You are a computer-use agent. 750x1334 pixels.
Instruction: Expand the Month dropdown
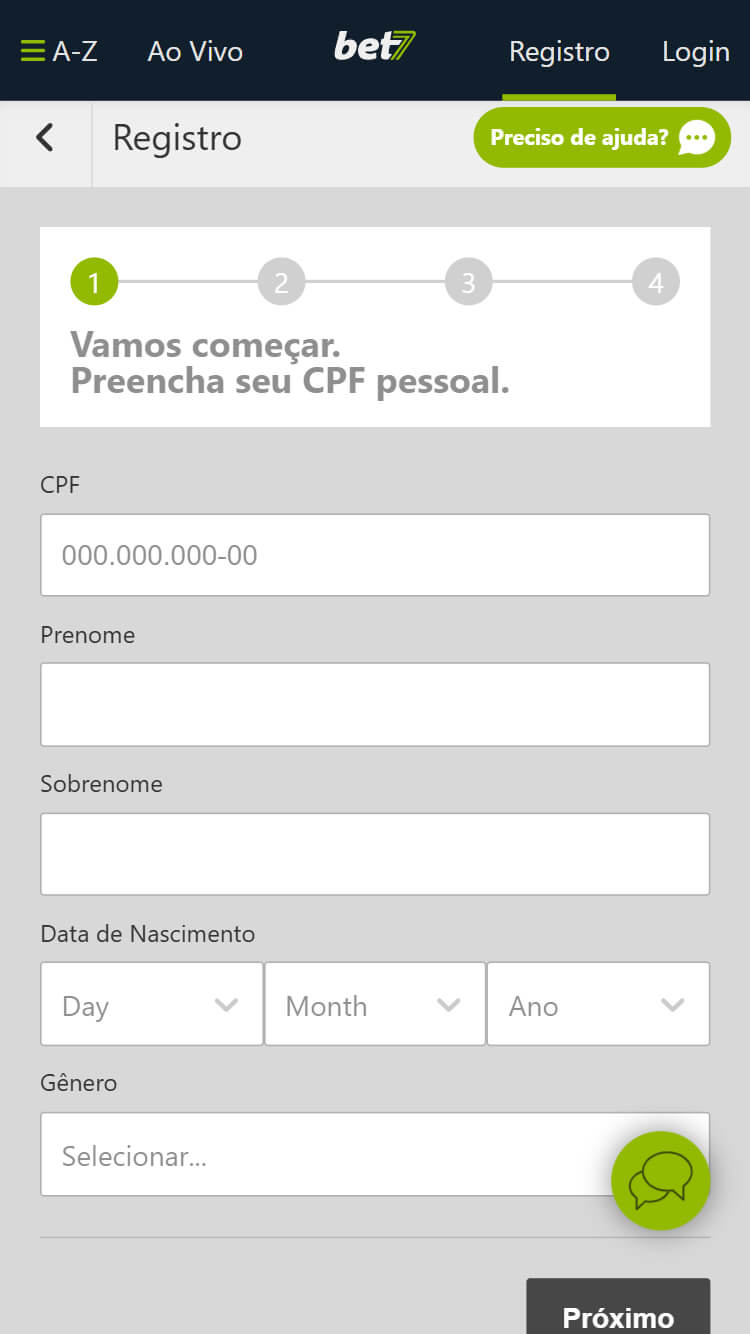375,1004
